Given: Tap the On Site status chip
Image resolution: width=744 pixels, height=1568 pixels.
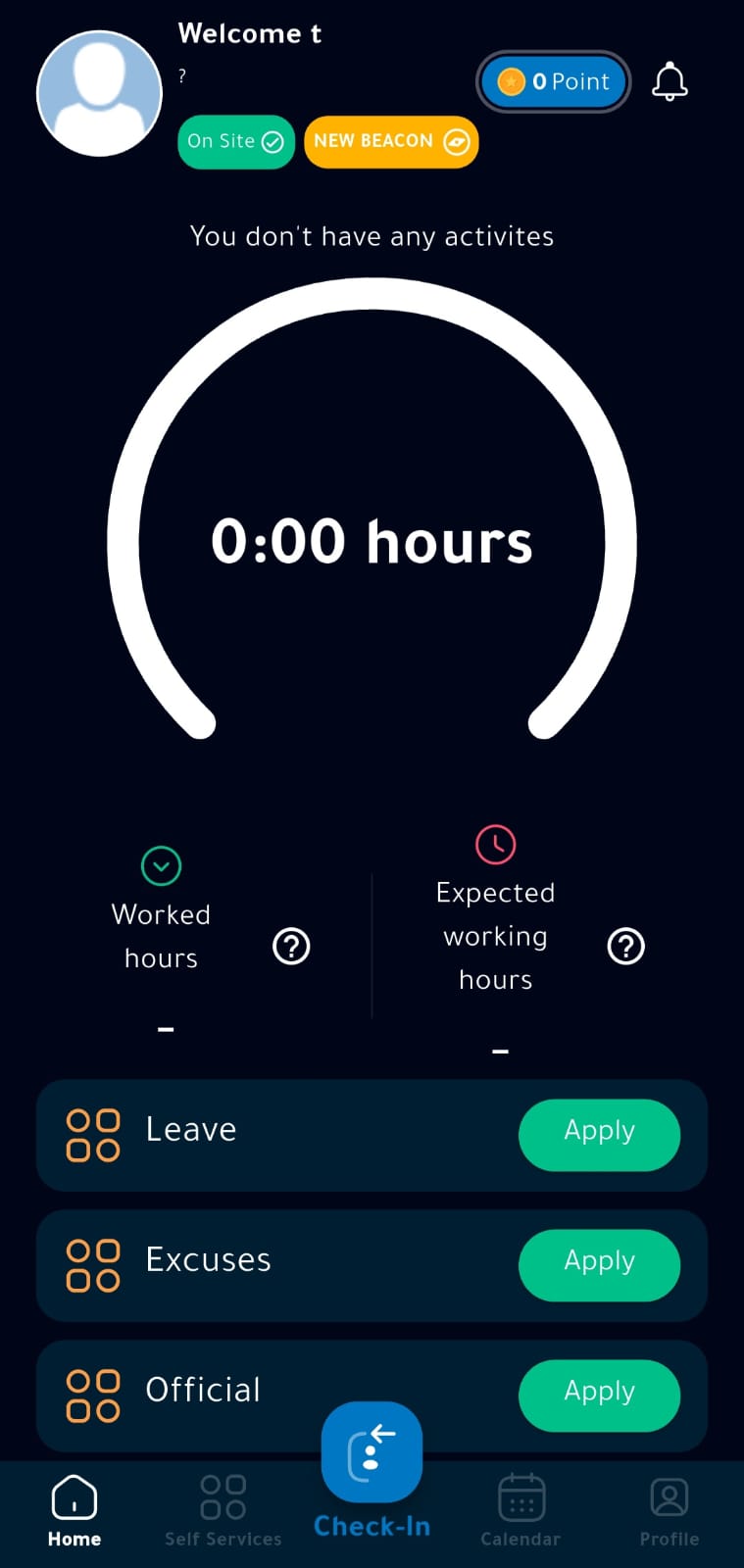Looking at the screenshot, I should [236, 141].
